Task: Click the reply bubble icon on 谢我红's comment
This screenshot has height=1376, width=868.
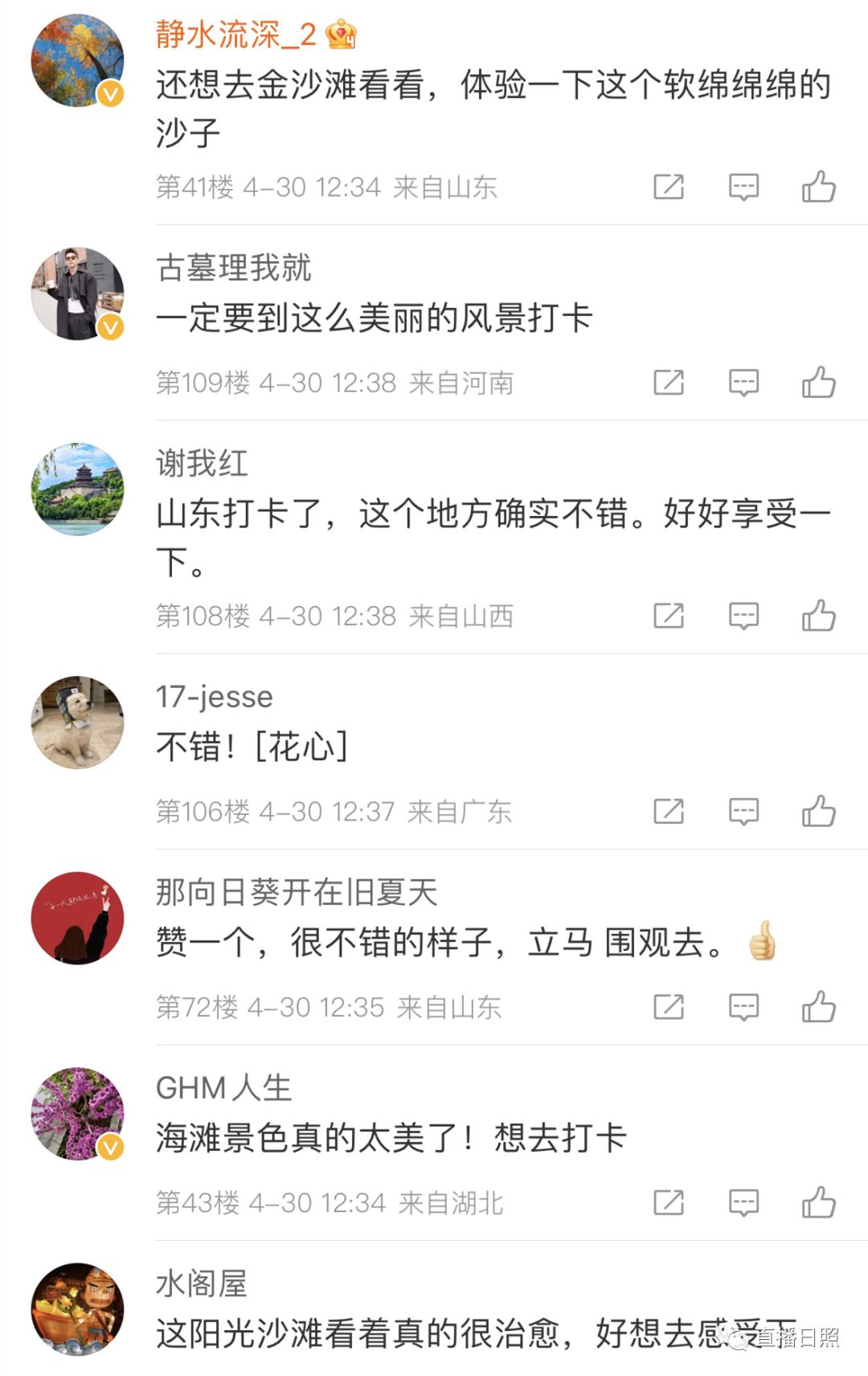Action: (742, 615)
